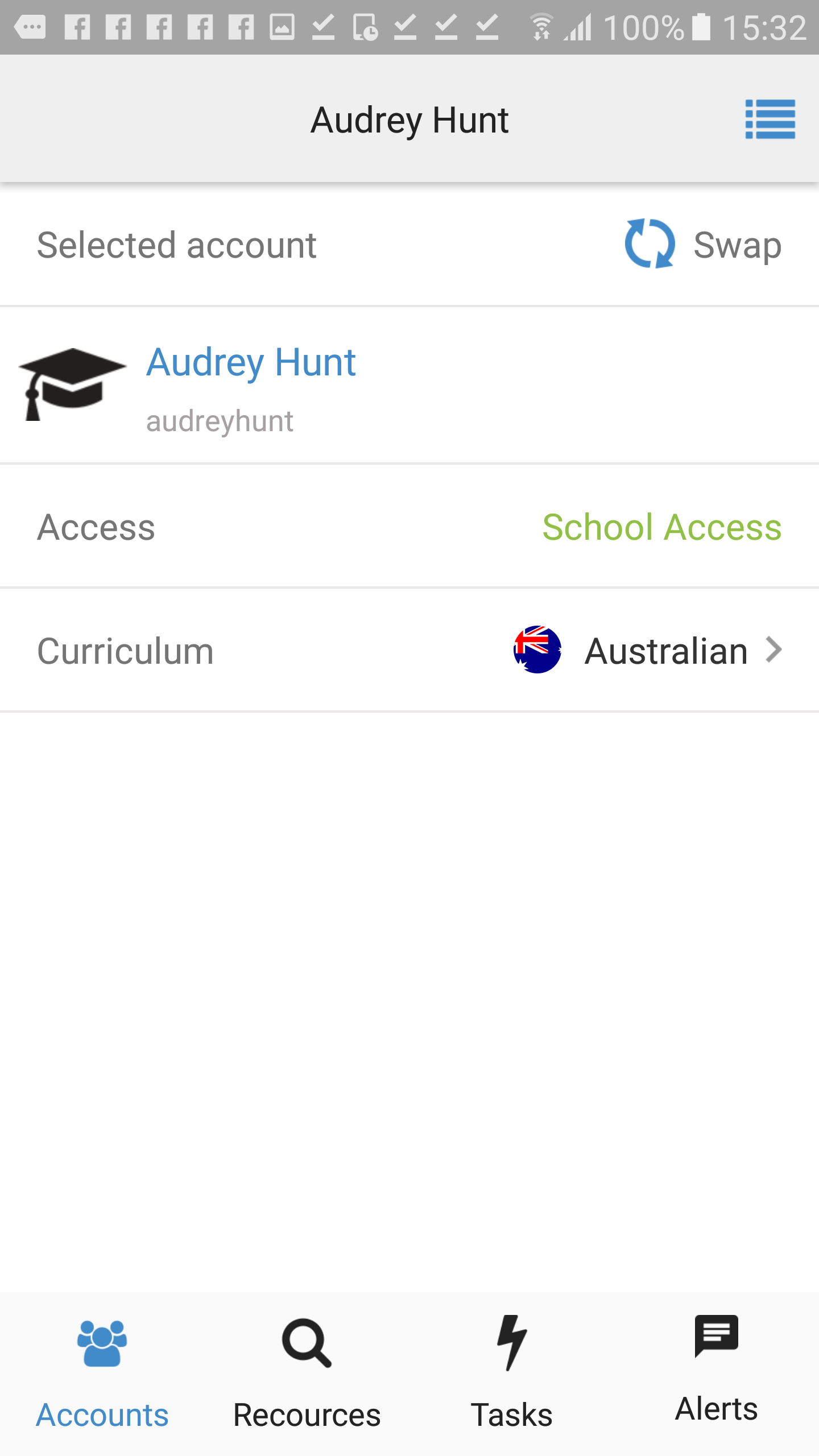Click the lightning bolt Tasks icon

point(511,1342)
